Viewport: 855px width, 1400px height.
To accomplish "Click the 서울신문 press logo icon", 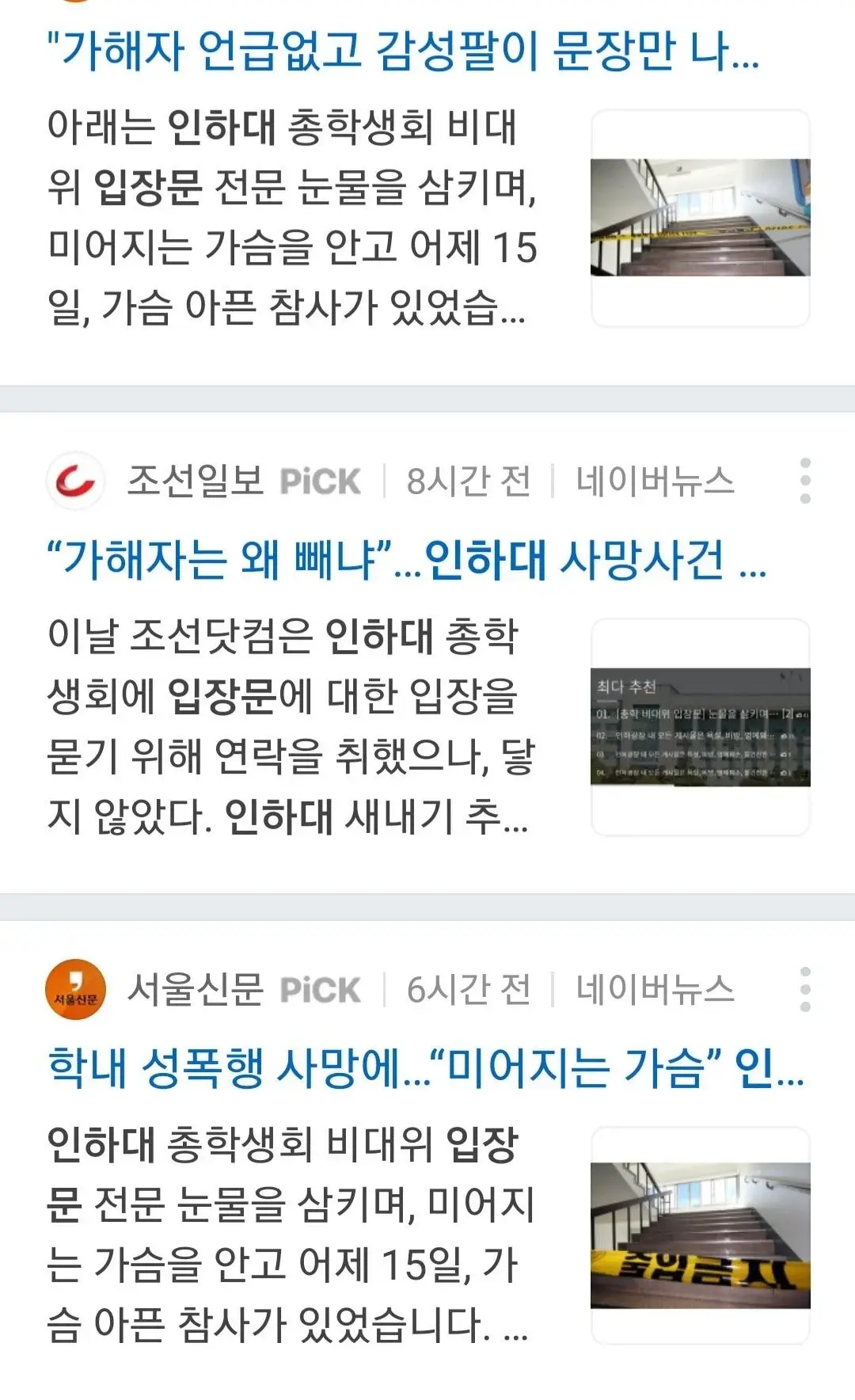I will (x=76, y=989).
